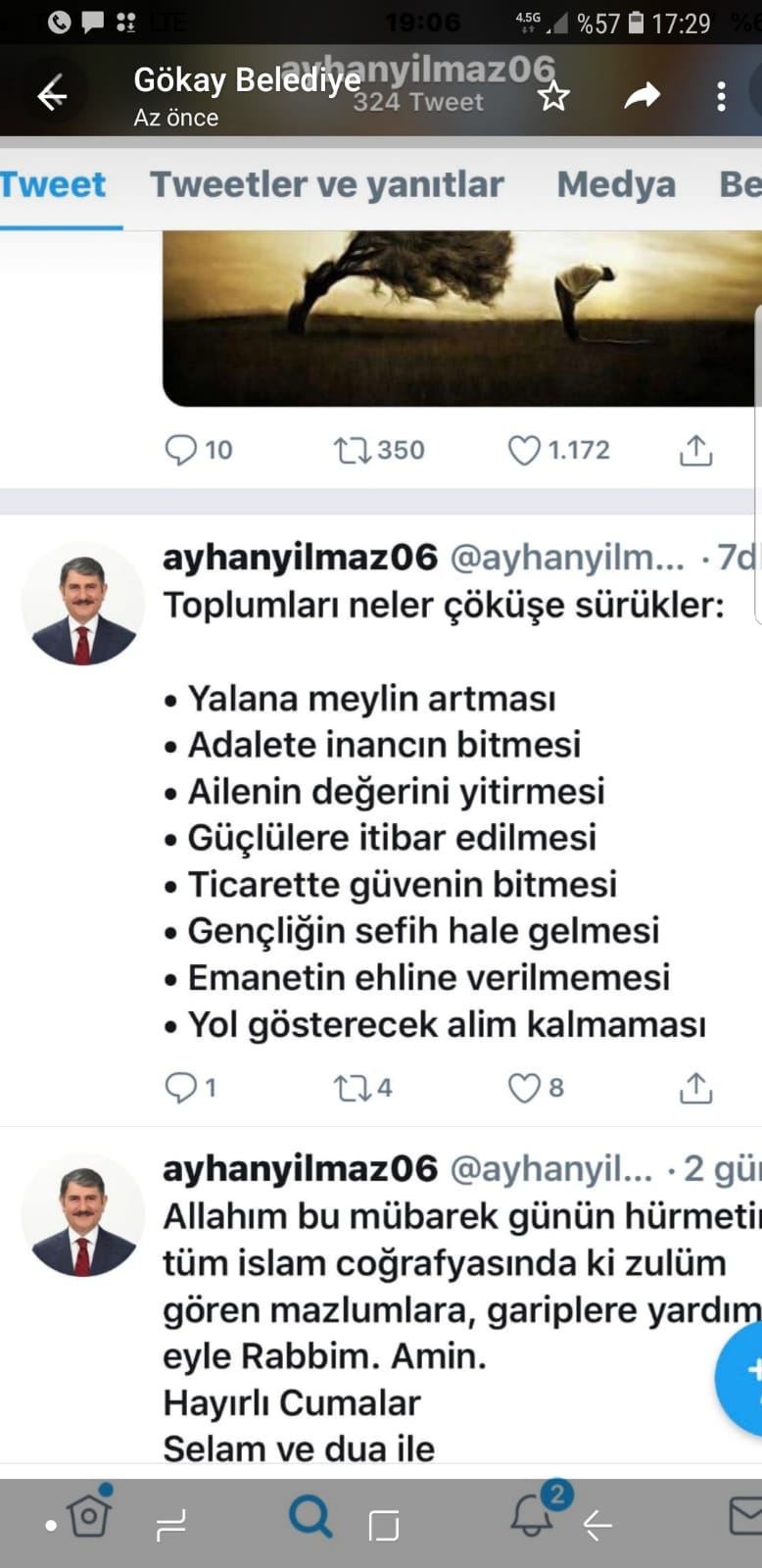Like the Toplumları neler çöküşe sürükler tweet
762x1568 pixels.
[524, 1087]
